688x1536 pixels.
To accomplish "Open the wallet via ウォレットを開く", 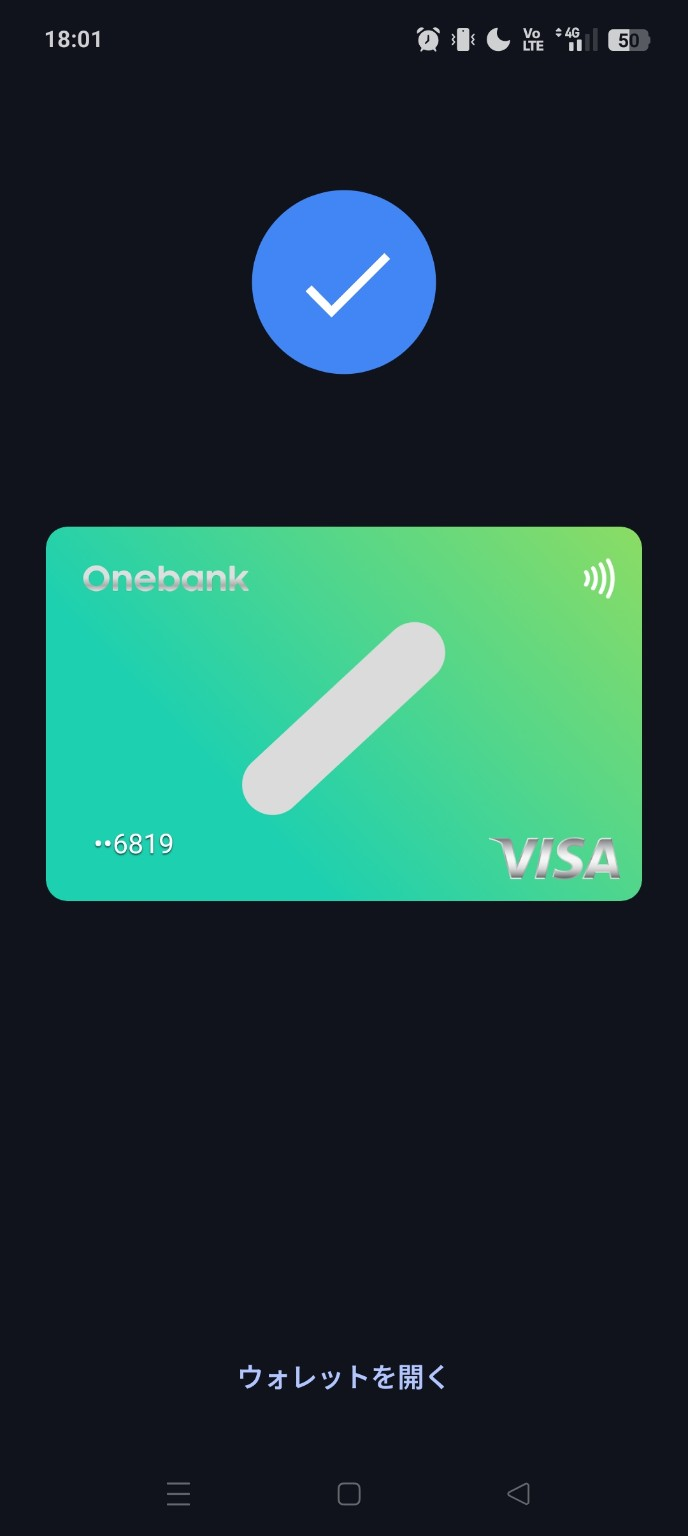I will [343, 1377].
